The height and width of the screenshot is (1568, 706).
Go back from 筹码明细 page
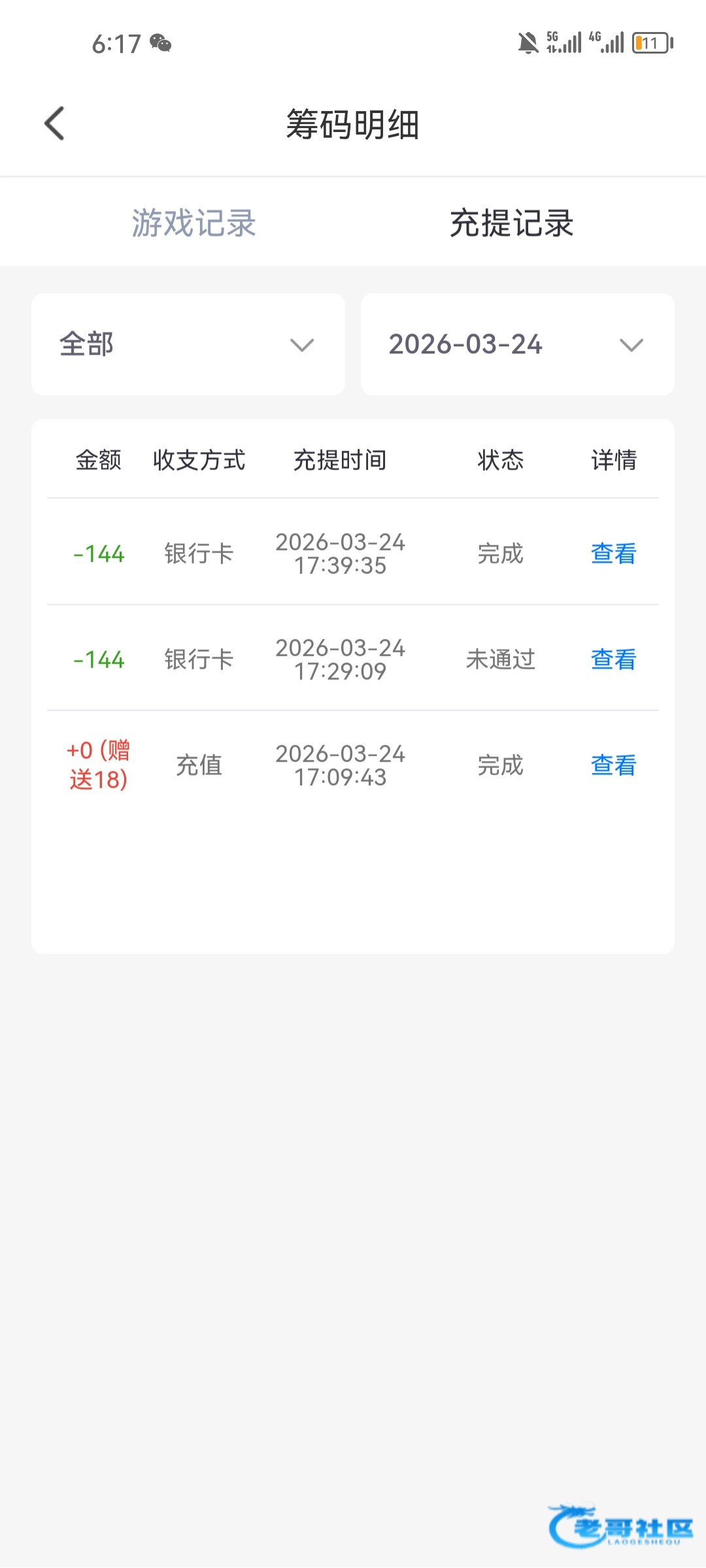point(55,123)
